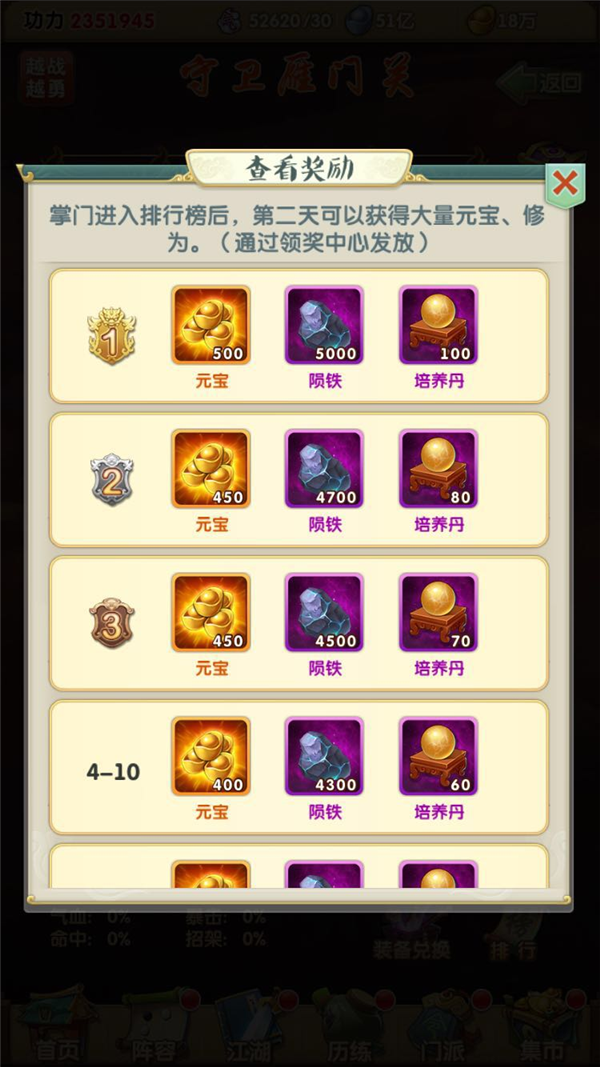The width and height of the screenshot is (600, 1067).
Task: Open the 培养丹 70 reward item
Action: coord(438,612)
